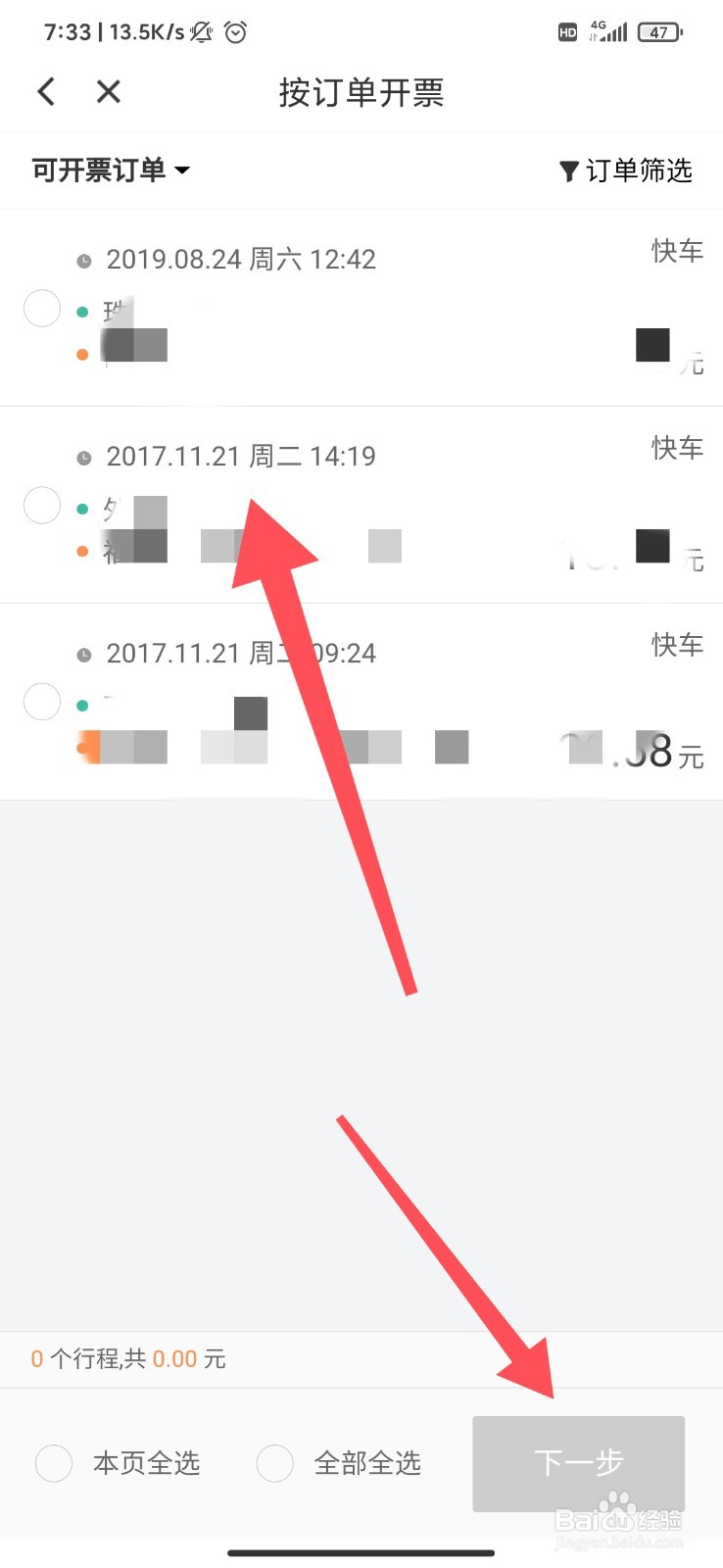The image size is (723, 1568).
Task: Tap the alarm clock icon in the status bar
Action: pos(235,32)
